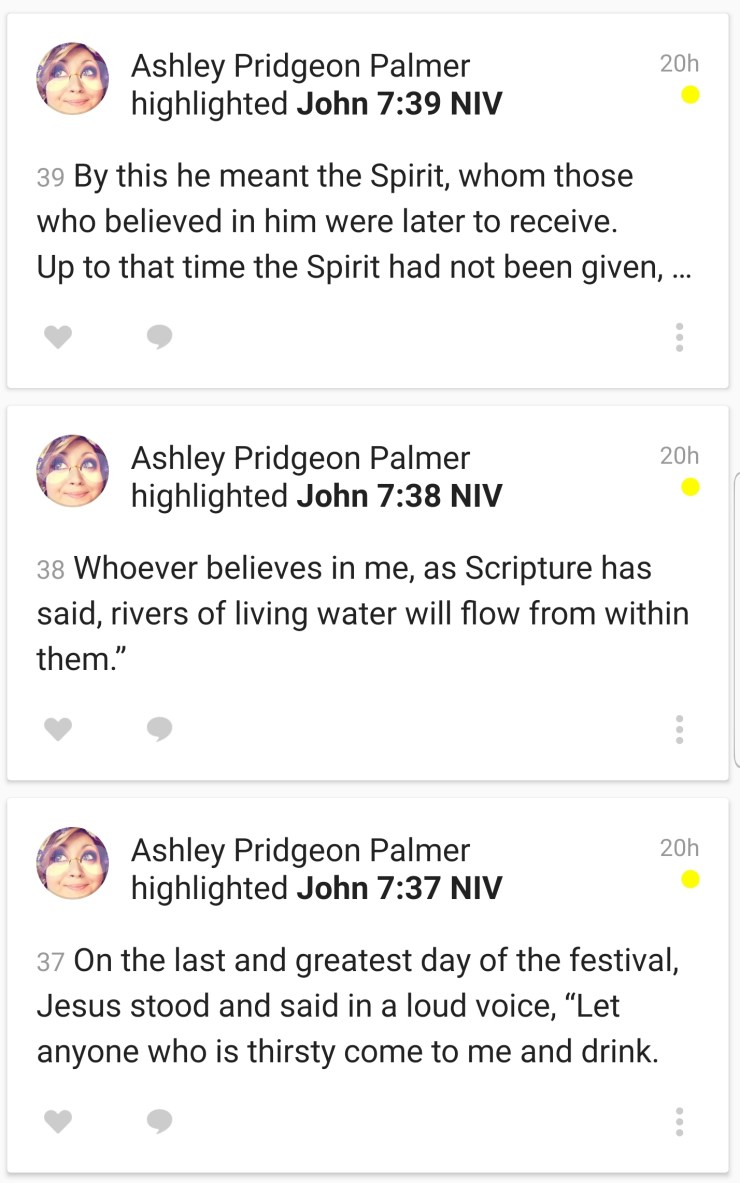
Task: View Ashley's profile from John 7:37 post
Action: tap(73, 863)
